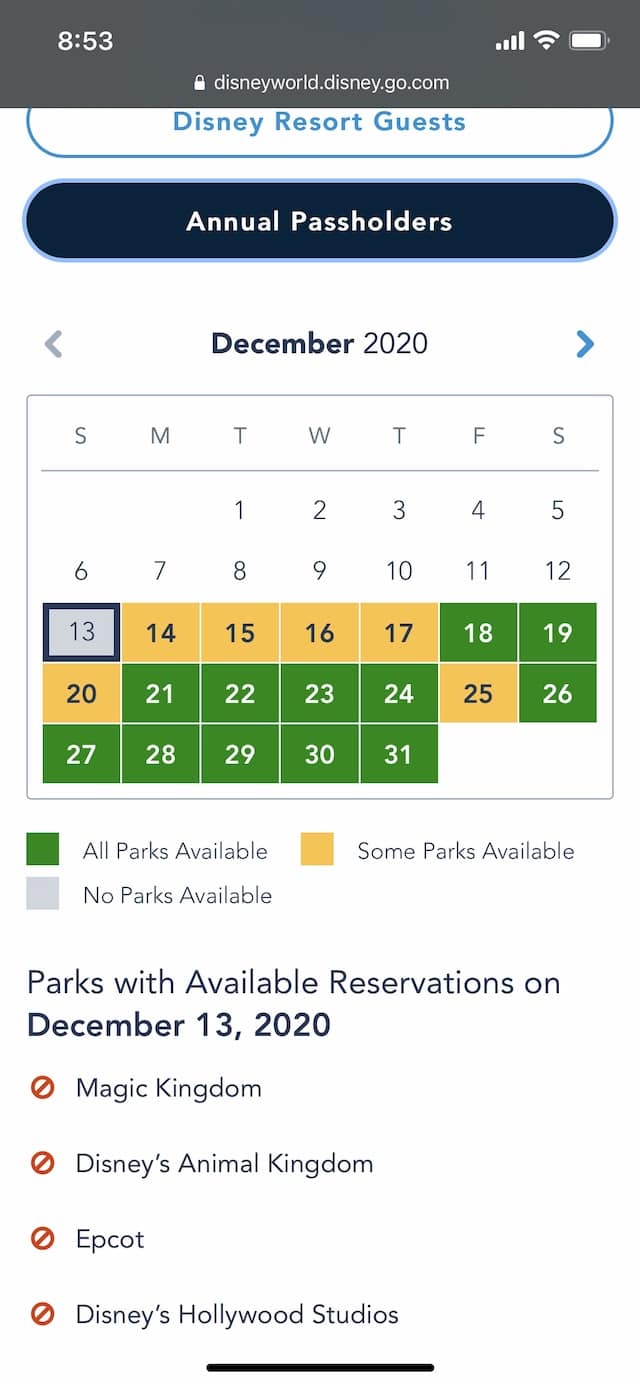Choose December 18 with all parks available
The image size is (640, 1385).
click(478, 632)
